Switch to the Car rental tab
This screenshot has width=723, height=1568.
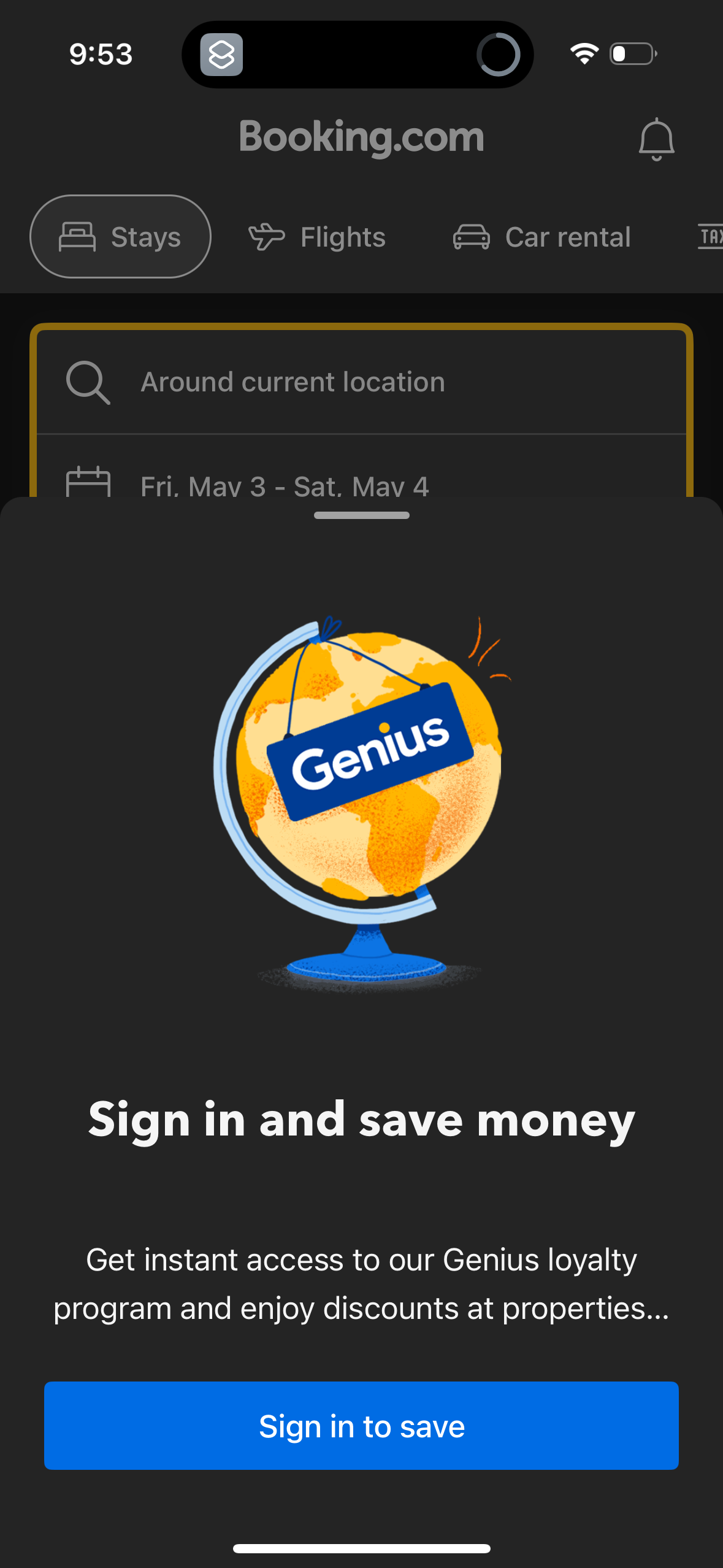542,236
